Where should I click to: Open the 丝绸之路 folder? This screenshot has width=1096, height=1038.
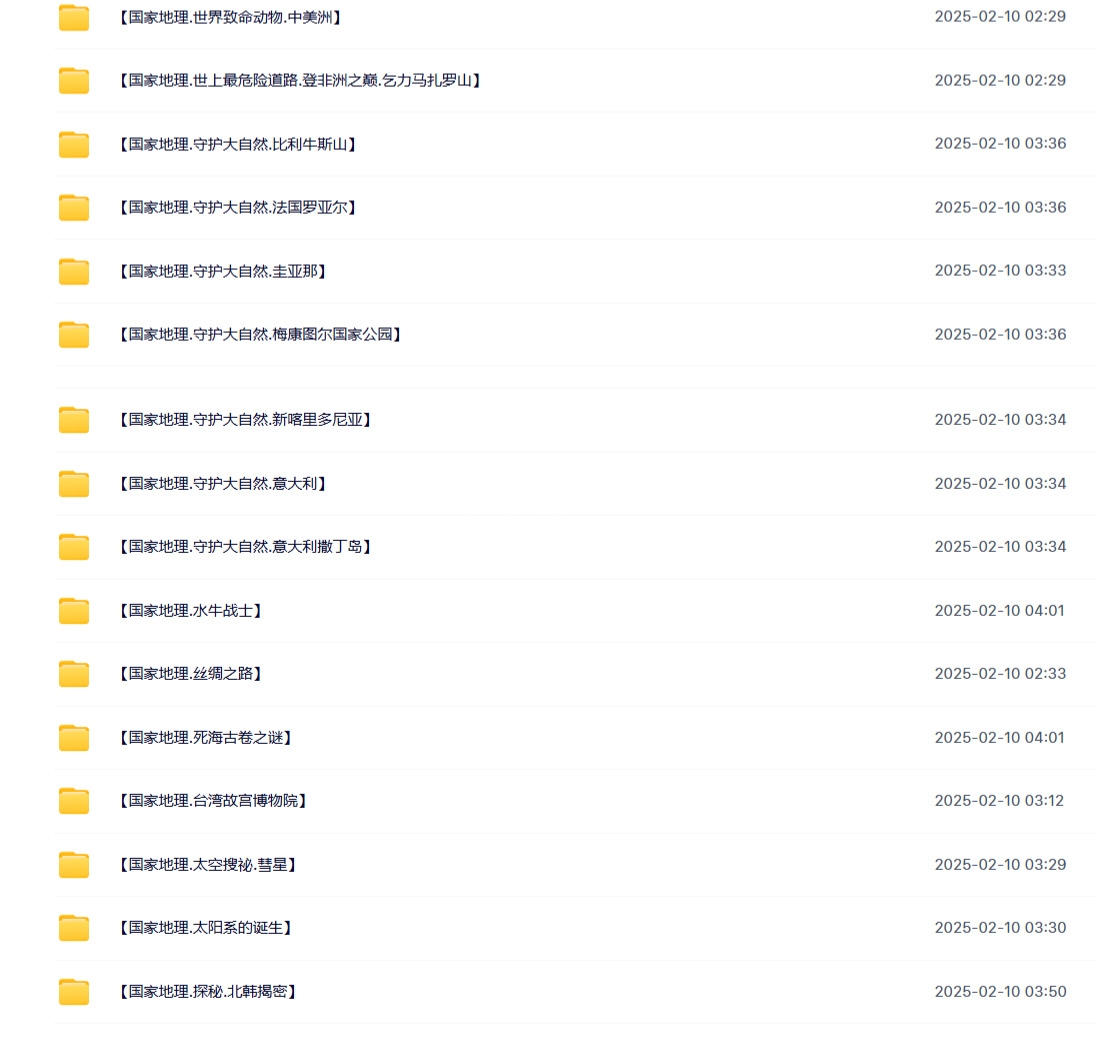pyautogui.click(x=190, y=674)
